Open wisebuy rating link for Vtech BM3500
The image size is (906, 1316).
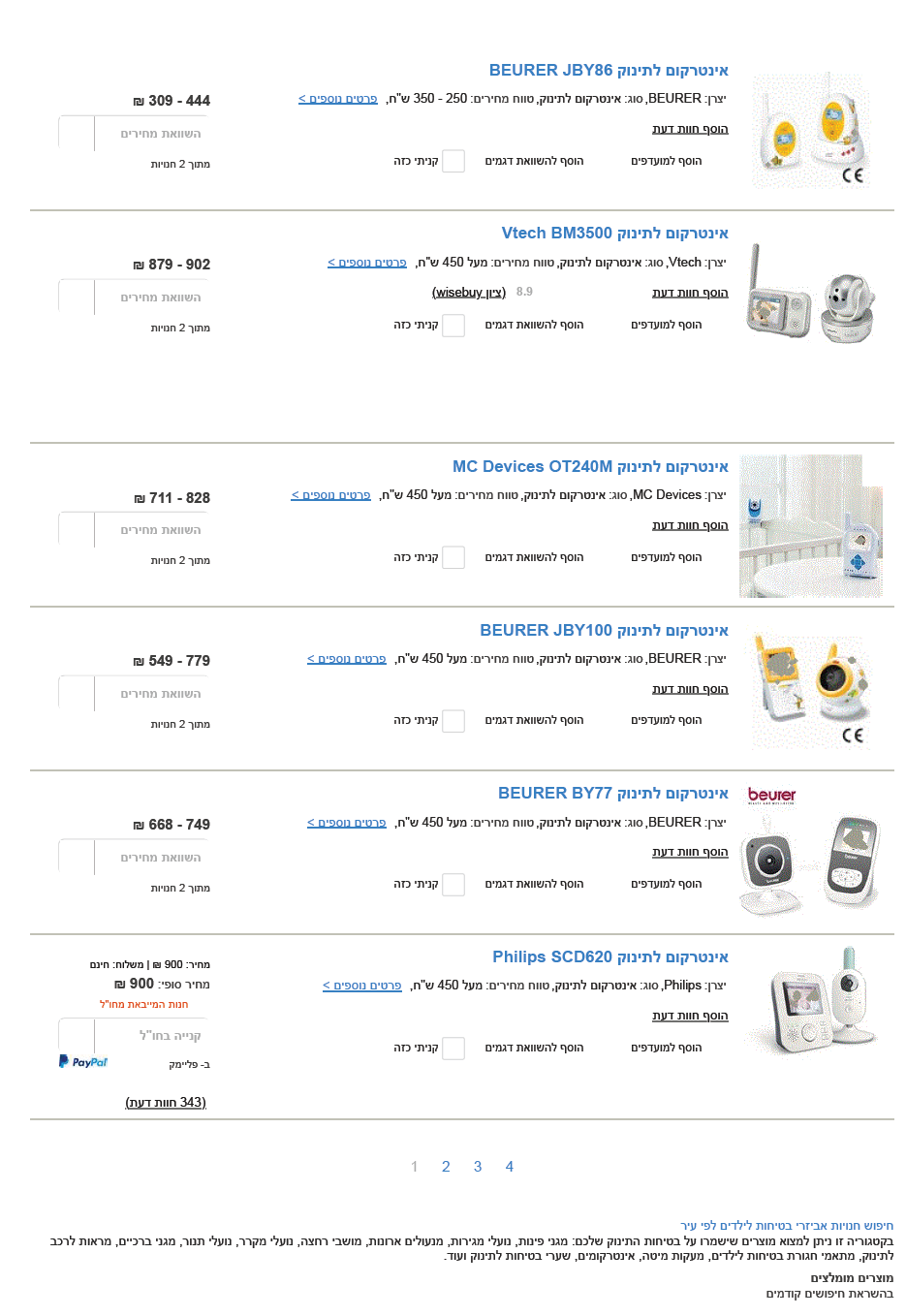[468, 293]
